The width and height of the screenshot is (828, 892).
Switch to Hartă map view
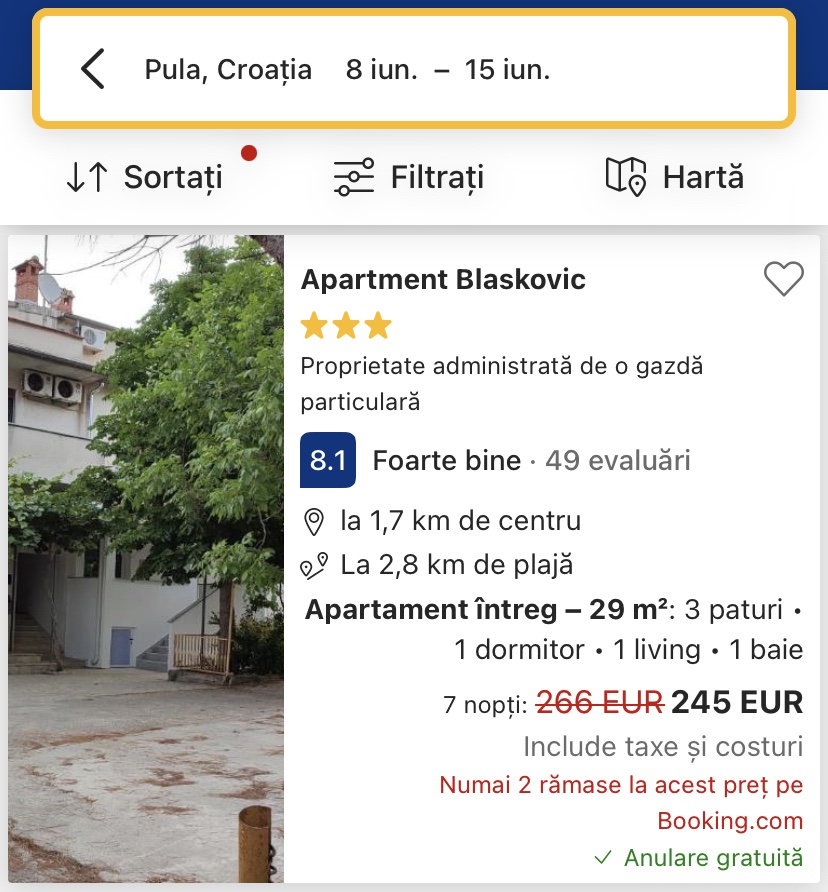(675, 178)
